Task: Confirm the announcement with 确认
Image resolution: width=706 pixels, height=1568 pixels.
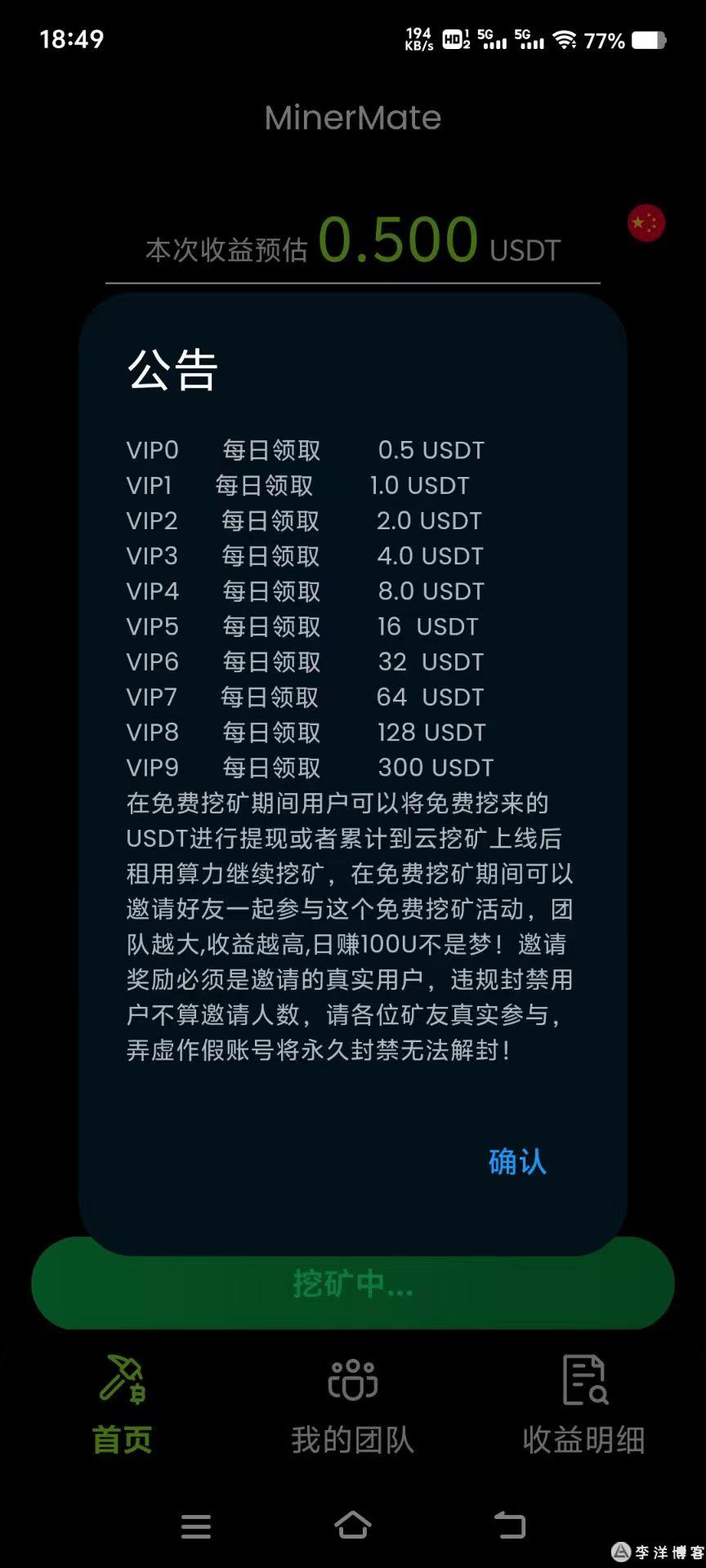Action: pyautogui.click(x=517, y=1161)
